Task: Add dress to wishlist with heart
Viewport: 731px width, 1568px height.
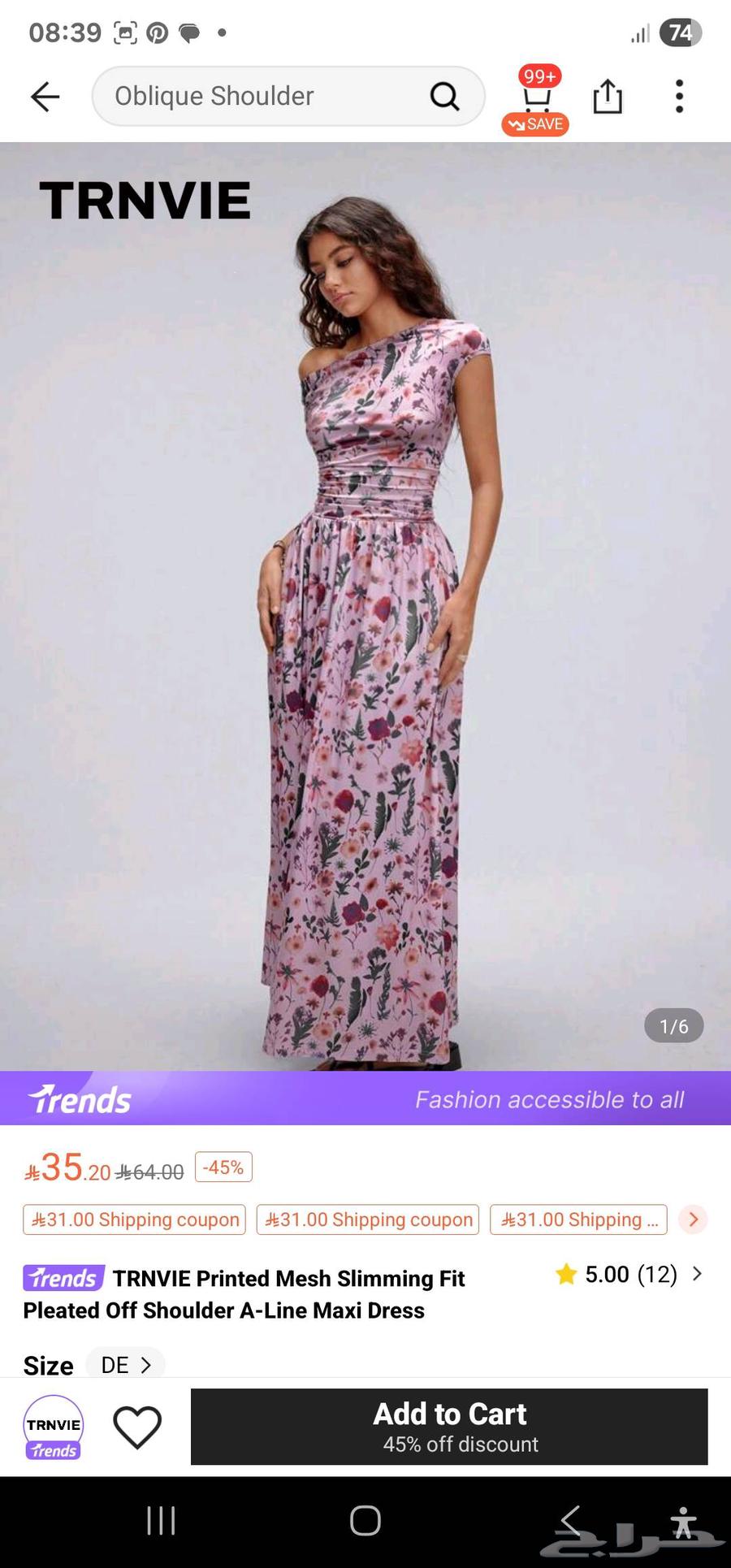Action: 137,1427
